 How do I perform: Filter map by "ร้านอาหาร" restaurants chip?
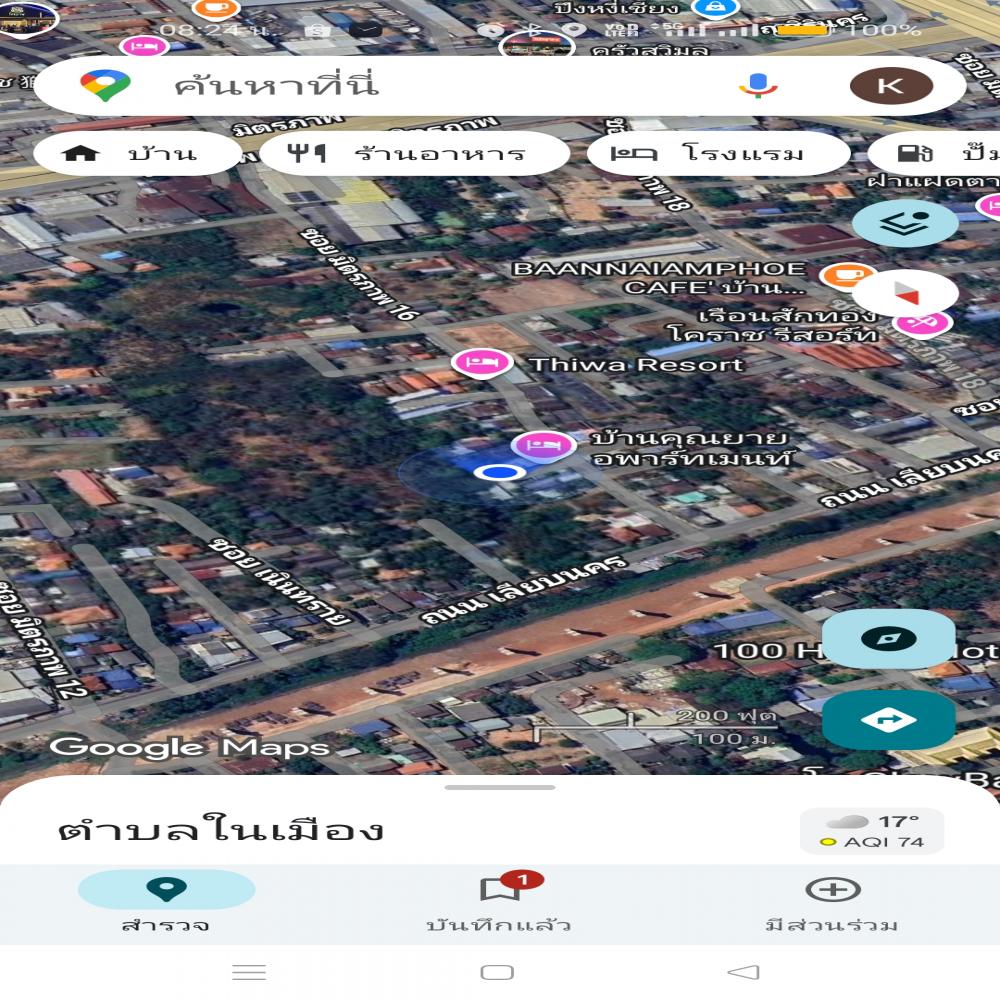pyautogui.click(x=415, y=154)
